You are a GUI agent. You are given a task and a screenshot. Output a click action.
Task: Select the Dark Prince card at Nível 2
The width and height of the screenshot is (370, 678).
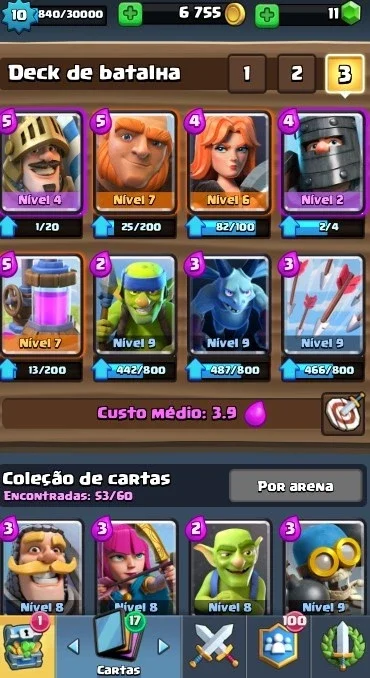[323, 162]
